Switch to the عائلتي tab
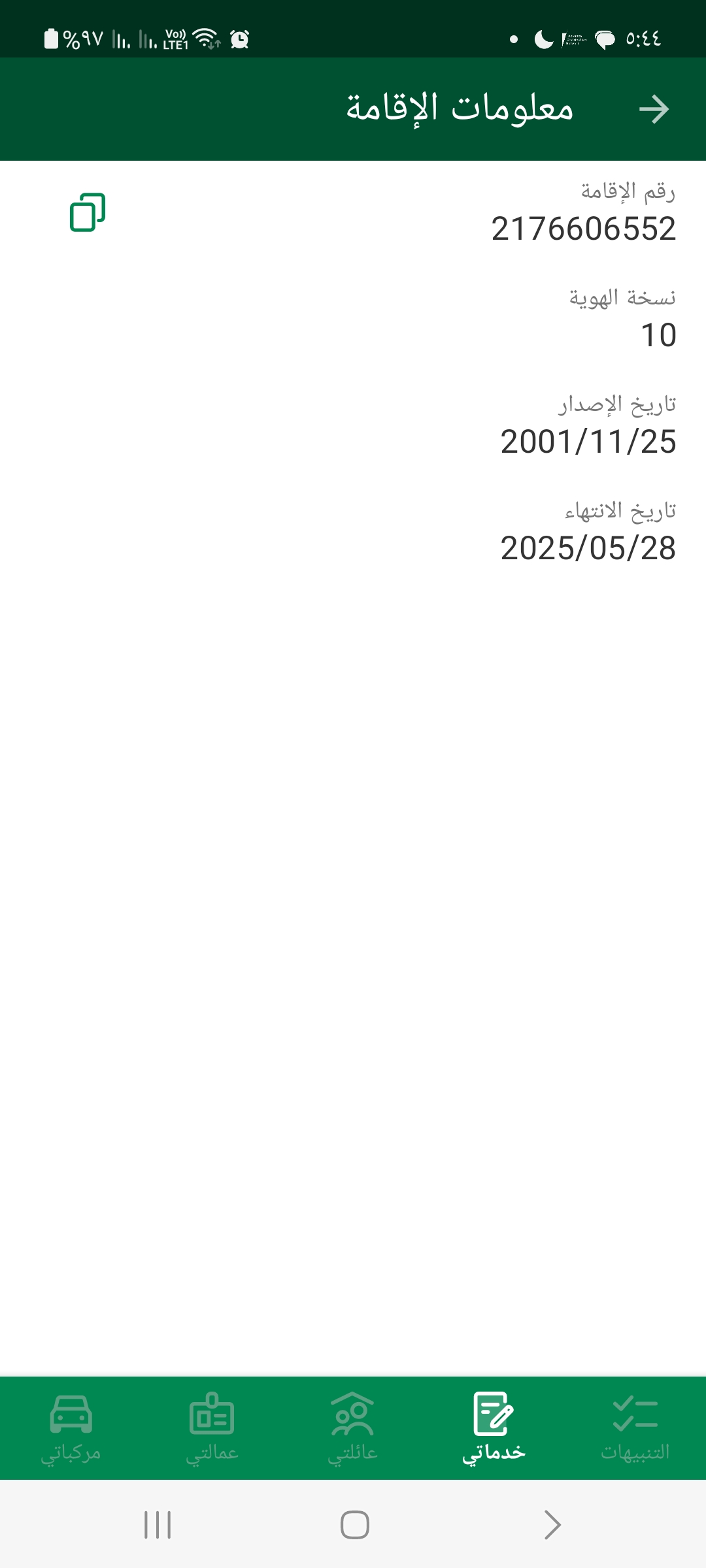The image size is (706, 1568). (353, 1428)
